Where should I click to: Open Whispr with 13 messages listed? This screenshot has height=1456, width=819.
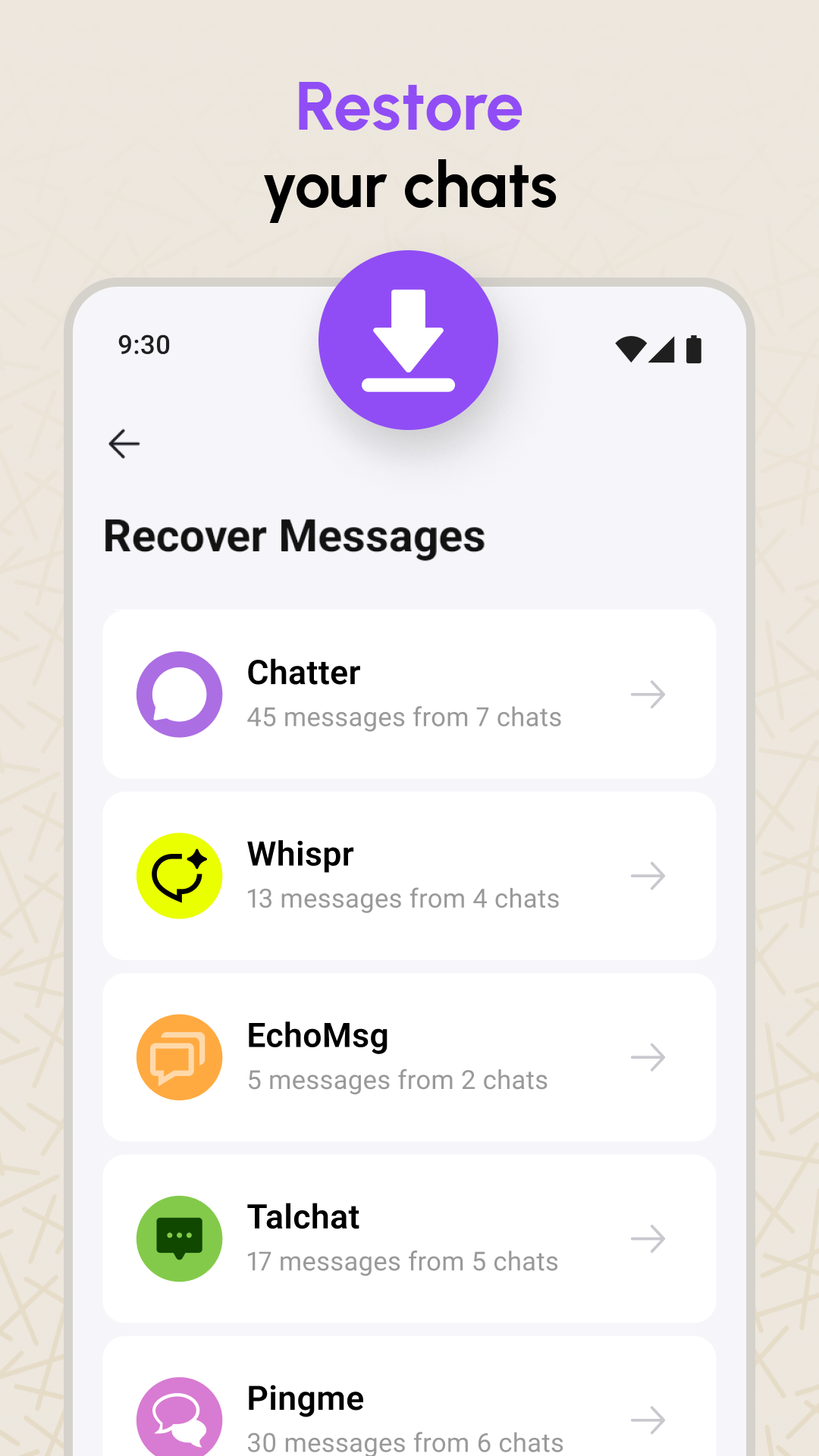coord(408,876)
